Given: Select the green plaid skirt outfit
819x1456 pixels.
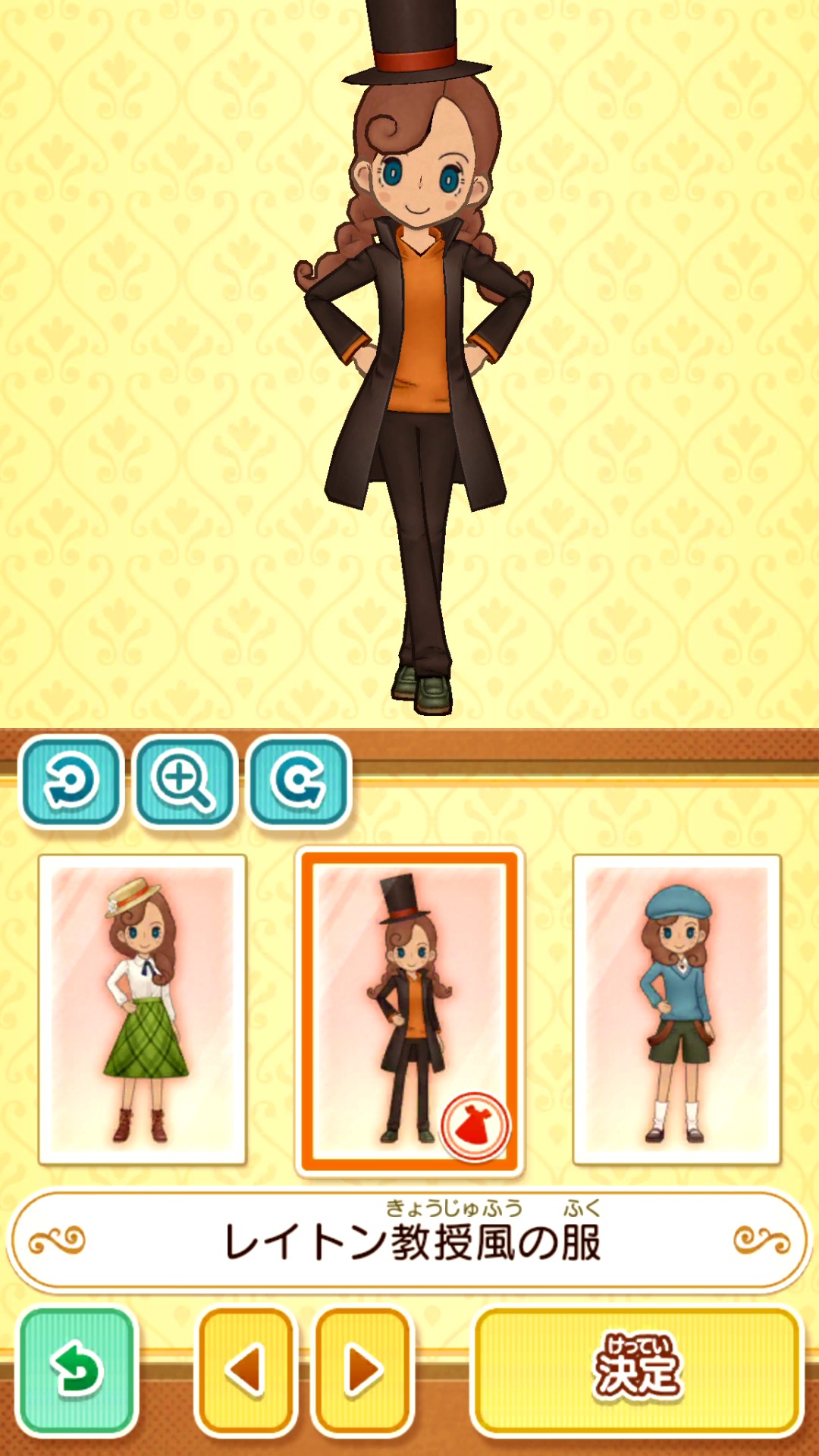Looking at the screenshot, I should coord(143,1009).
